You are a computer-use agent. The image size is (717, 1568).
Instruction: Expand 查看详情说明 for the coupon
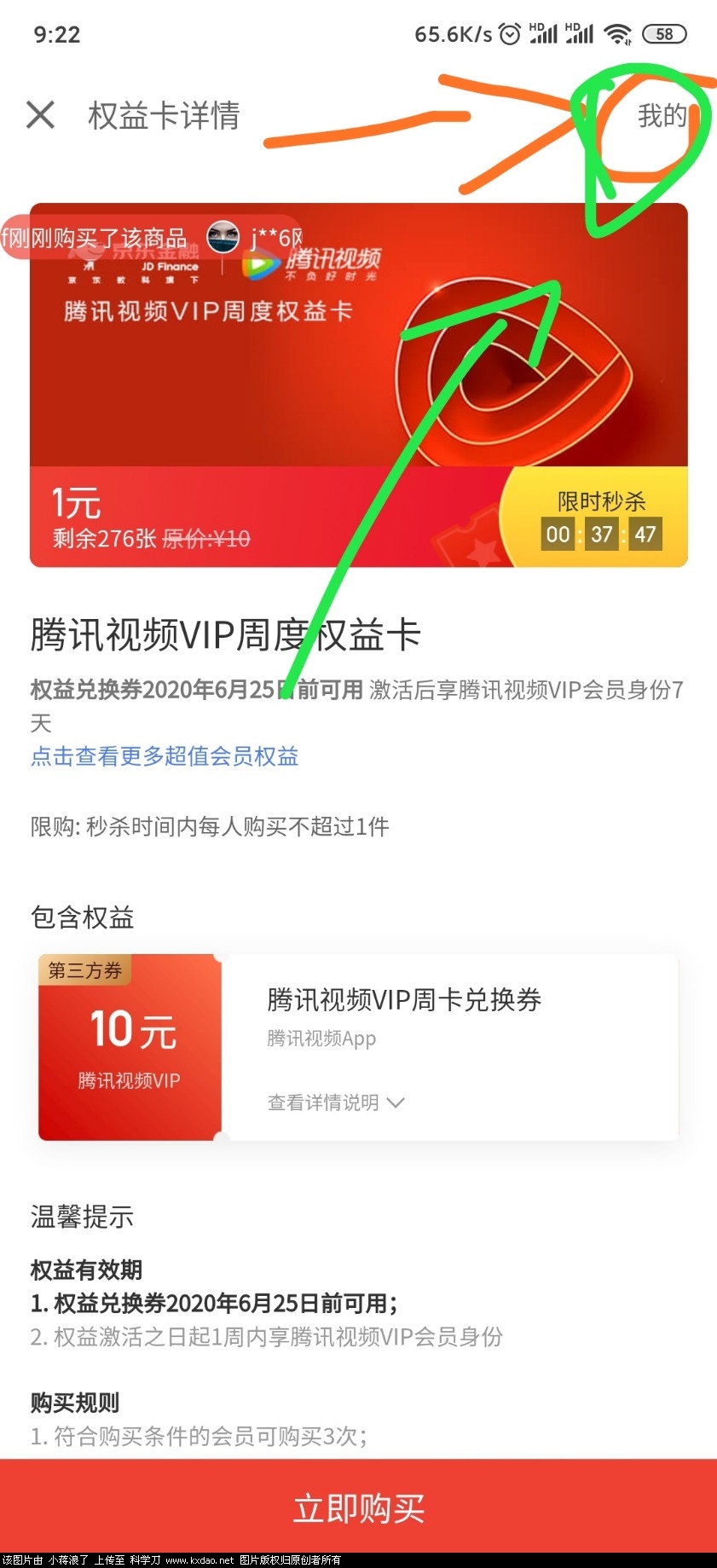click(335, 1102)
